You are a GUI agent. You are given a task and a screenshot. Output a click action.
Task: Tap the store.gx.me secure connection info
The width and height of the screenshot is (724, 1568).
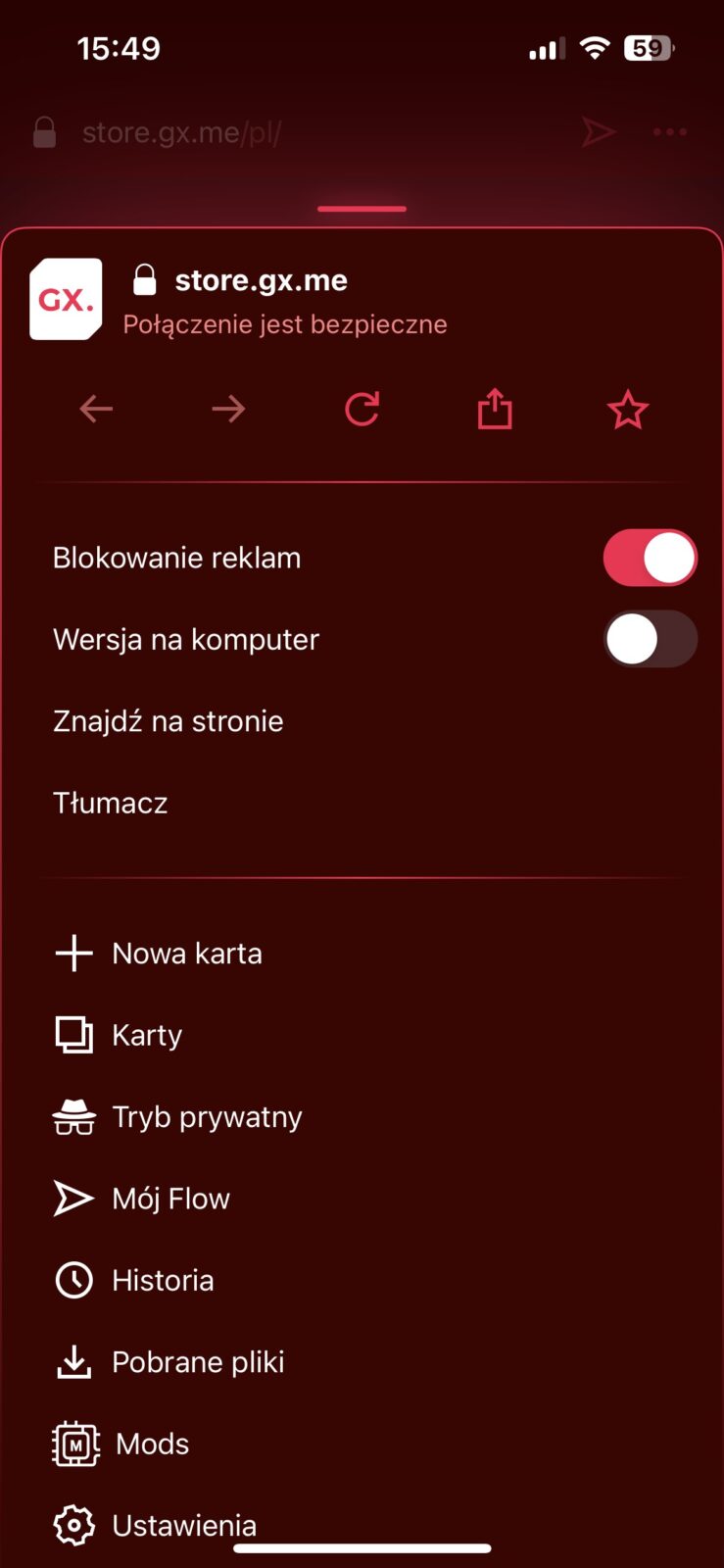(x=284, y=300)
